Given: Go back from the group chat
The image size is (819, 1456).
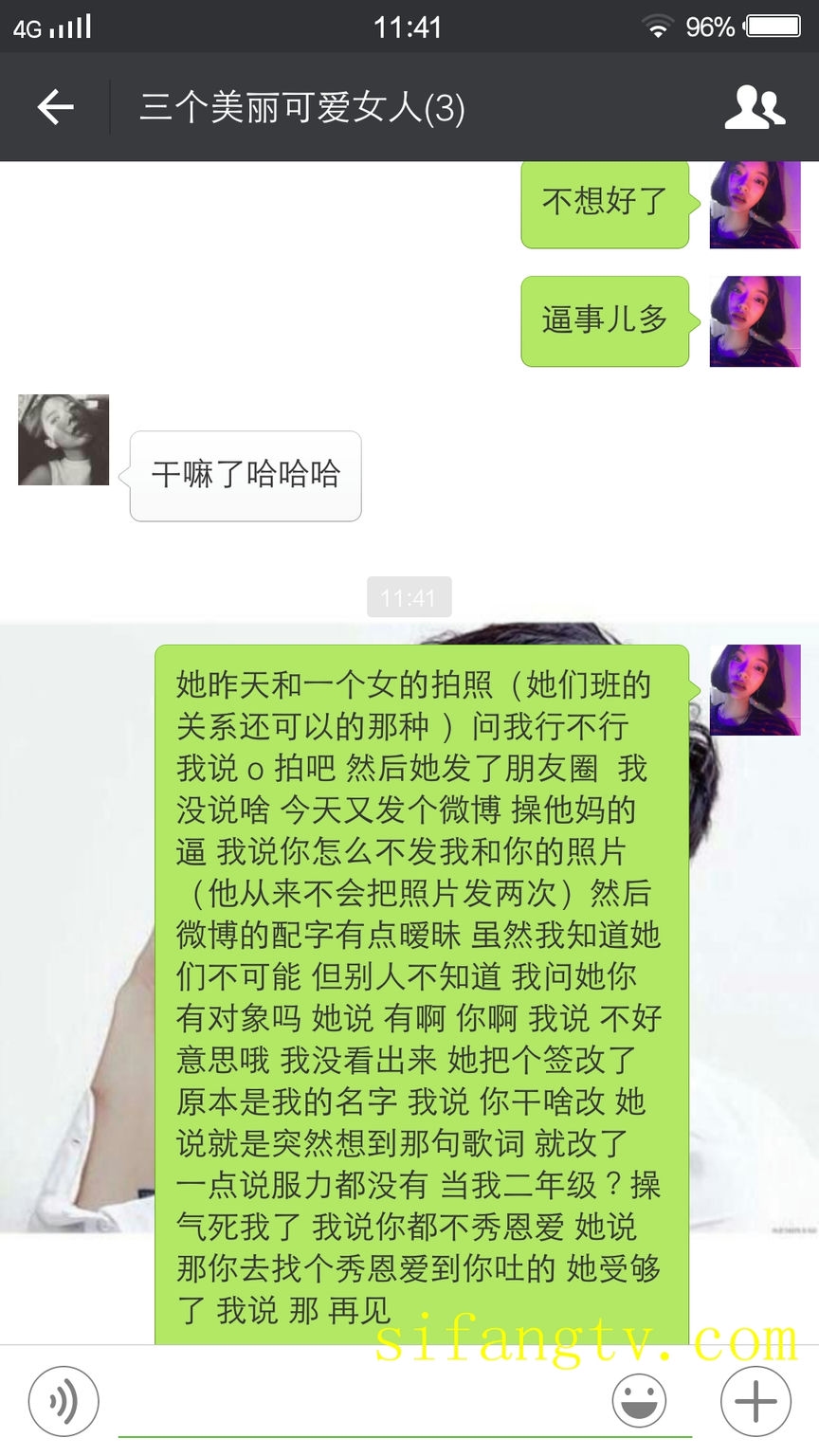Looking at the screenshot, I should (x=55, y=107).
